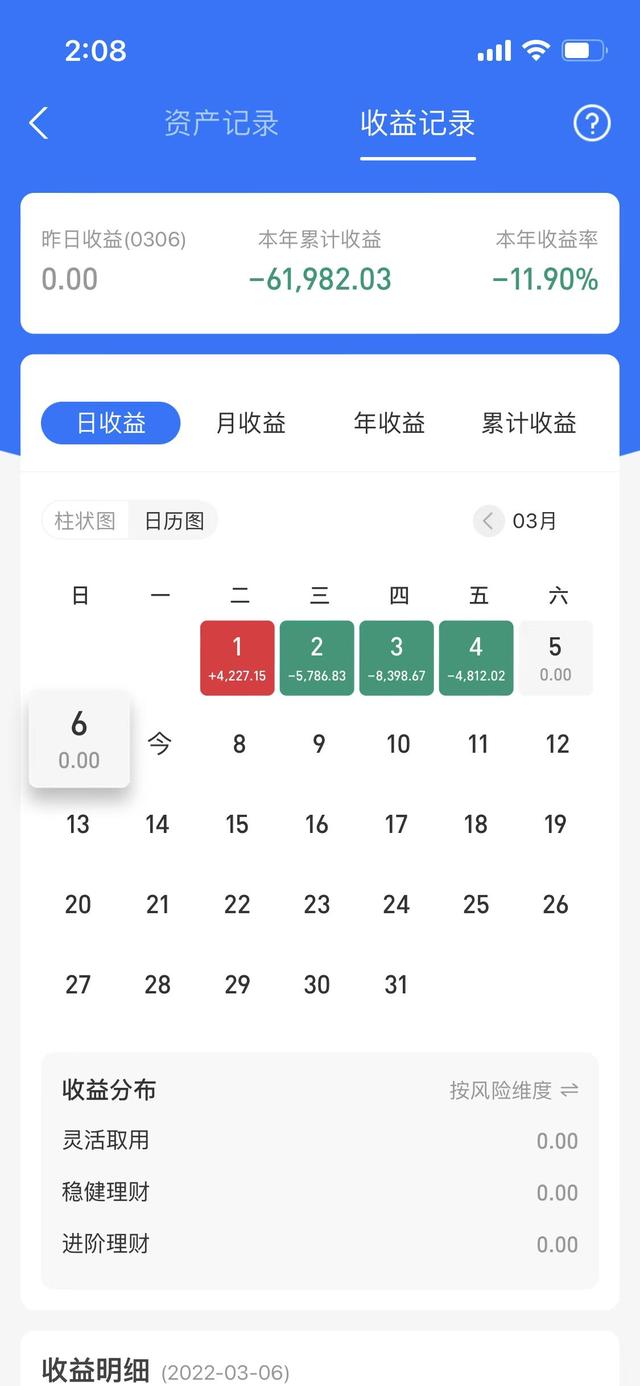Switch to 月收益 view
Viewport: 640px width, 1386px height.
(x=251, y=423)
